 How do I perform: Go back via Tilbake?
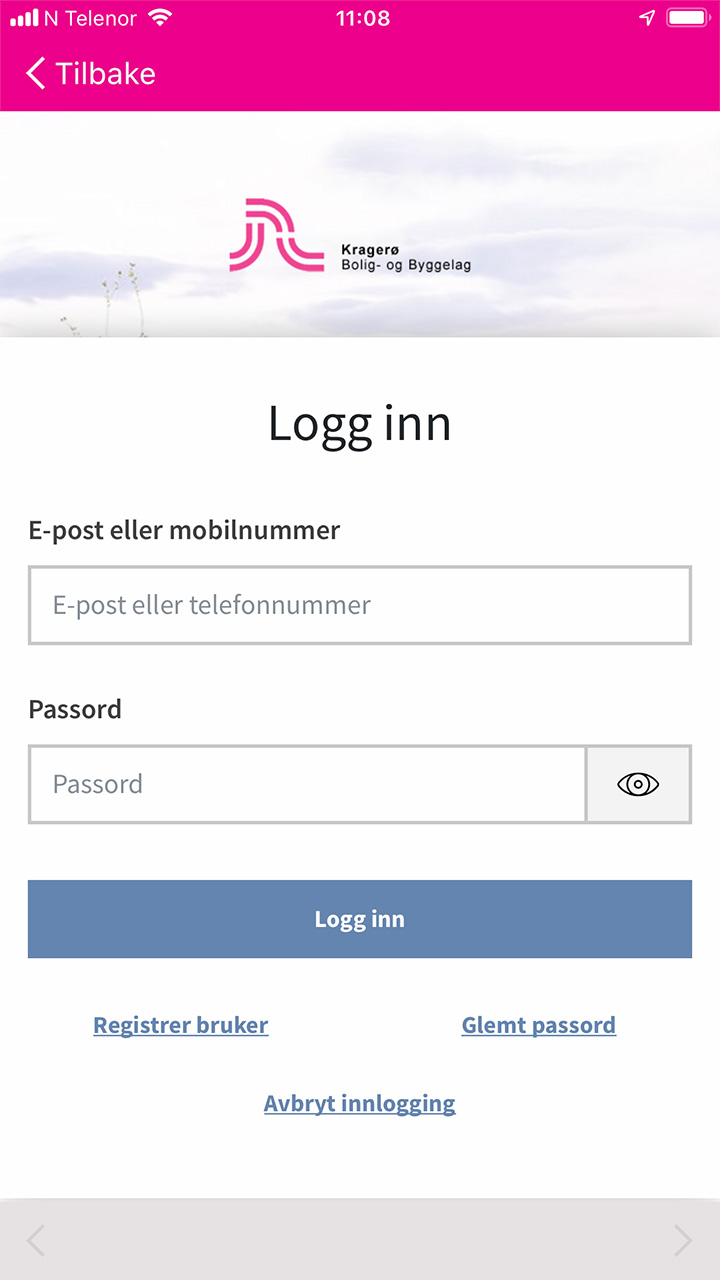90,74
